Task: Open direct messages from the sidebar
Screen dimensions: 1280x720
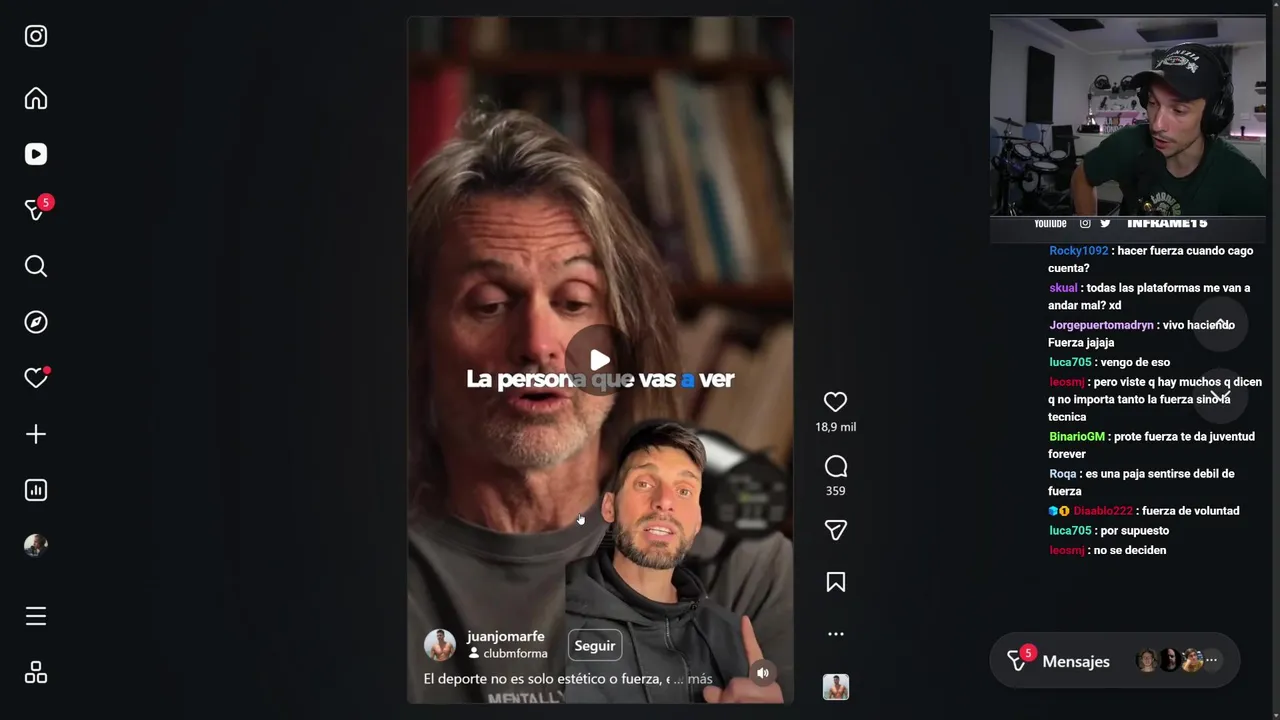Action: click(x=36, y=210)
